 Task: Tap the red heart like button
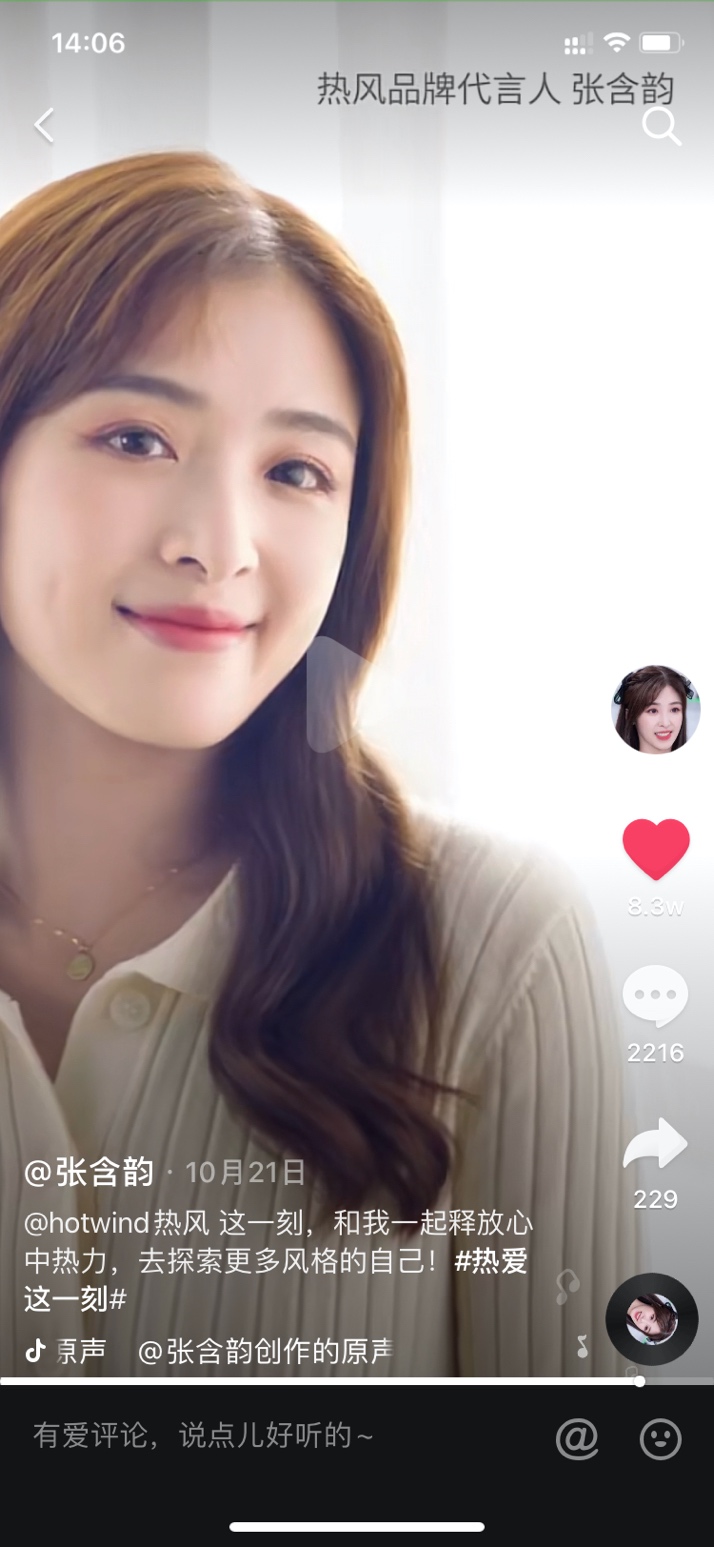point(656,850)
